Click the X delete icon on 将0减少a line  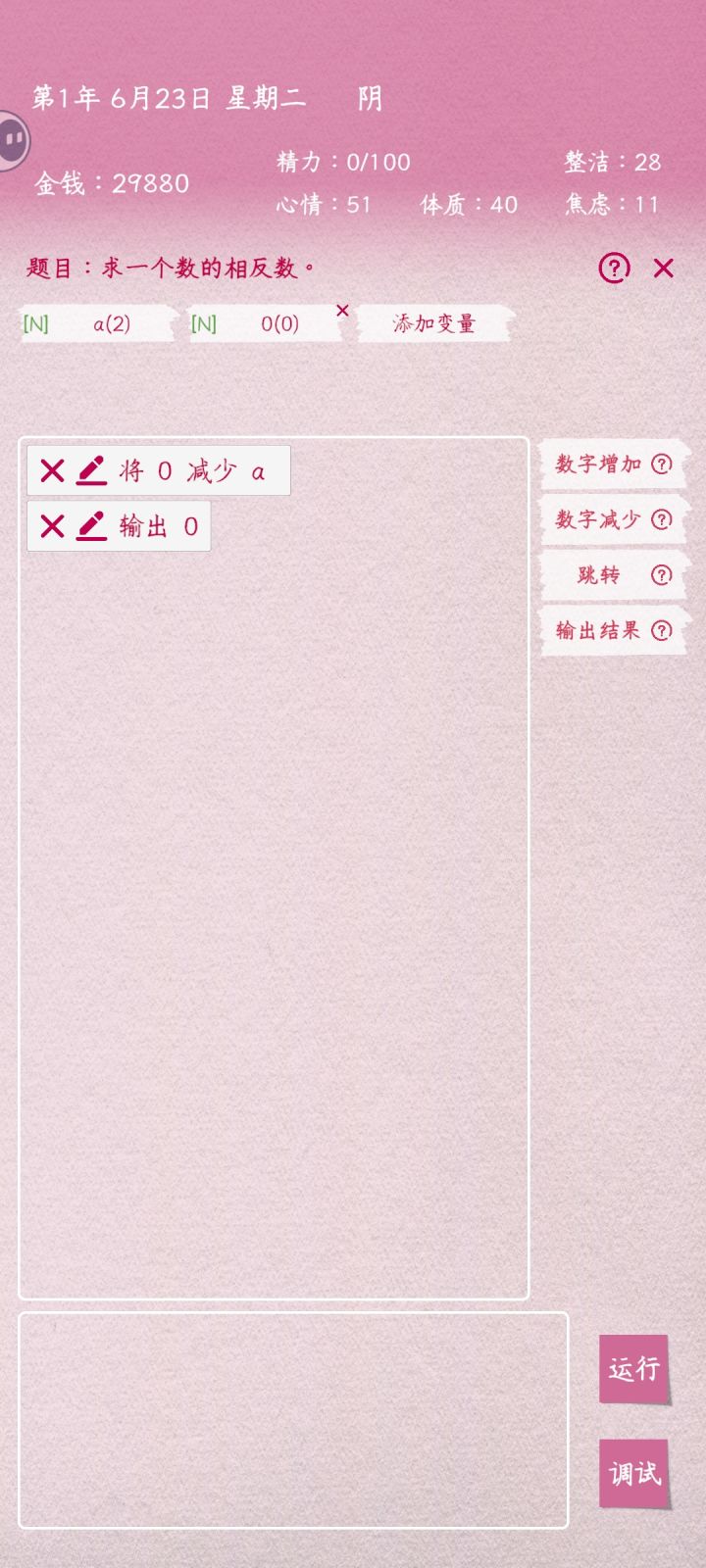[x=51, y=470]
